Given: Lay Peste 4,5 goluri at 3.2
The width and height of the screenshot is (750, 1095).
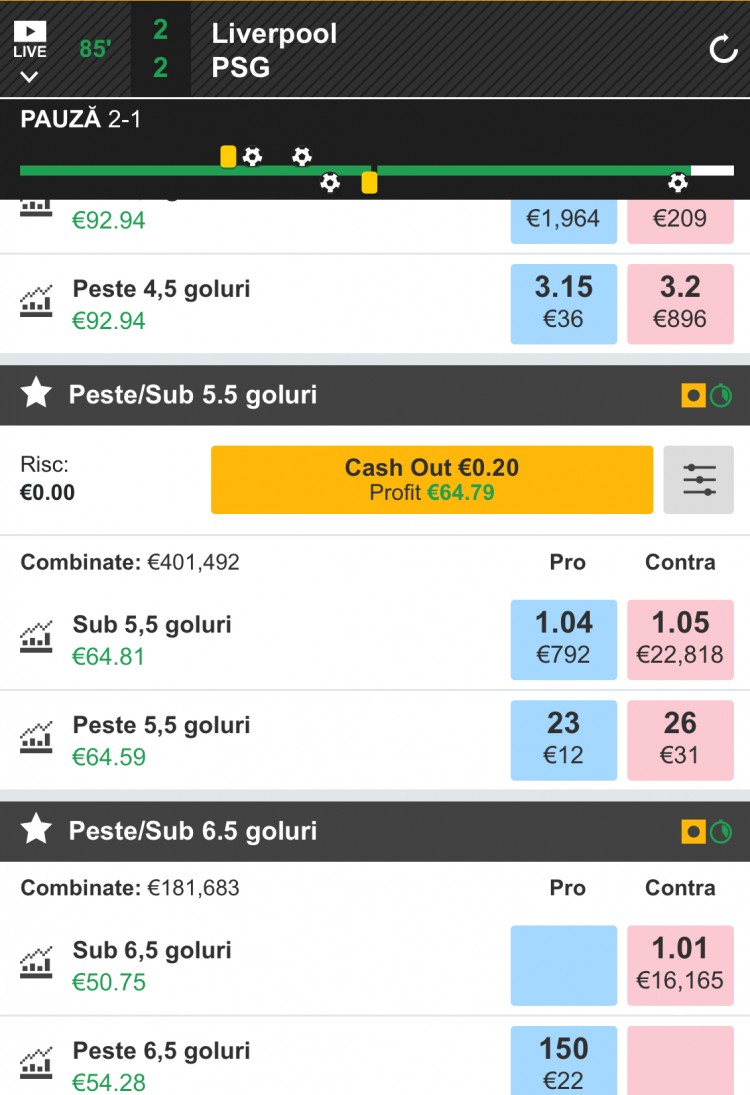Looking at the screenshot, I should [680, 303].
